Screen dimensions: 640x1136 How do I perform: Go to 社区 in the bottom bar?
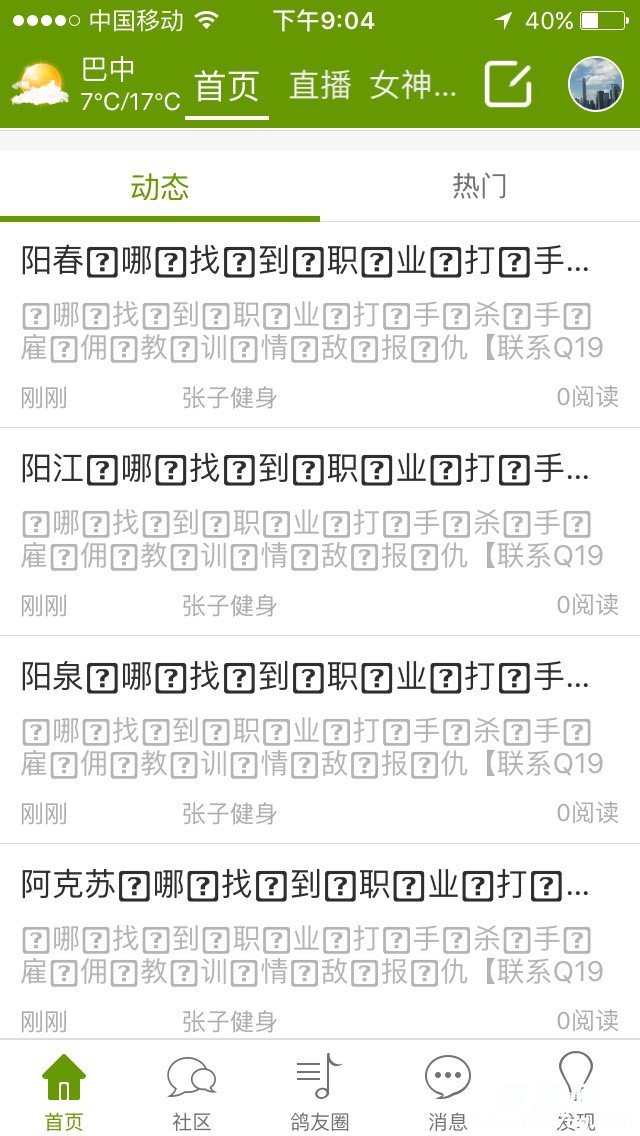(x=192, y=1090)
